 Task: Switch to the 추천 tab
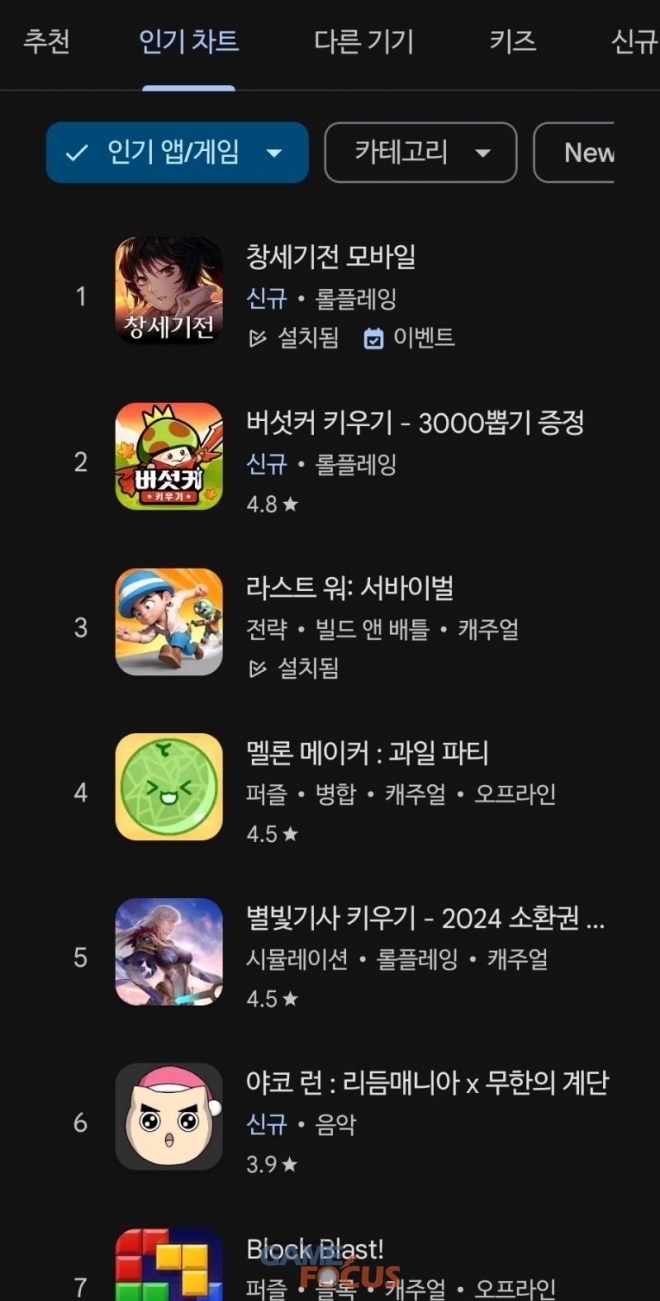pos(47,43)
